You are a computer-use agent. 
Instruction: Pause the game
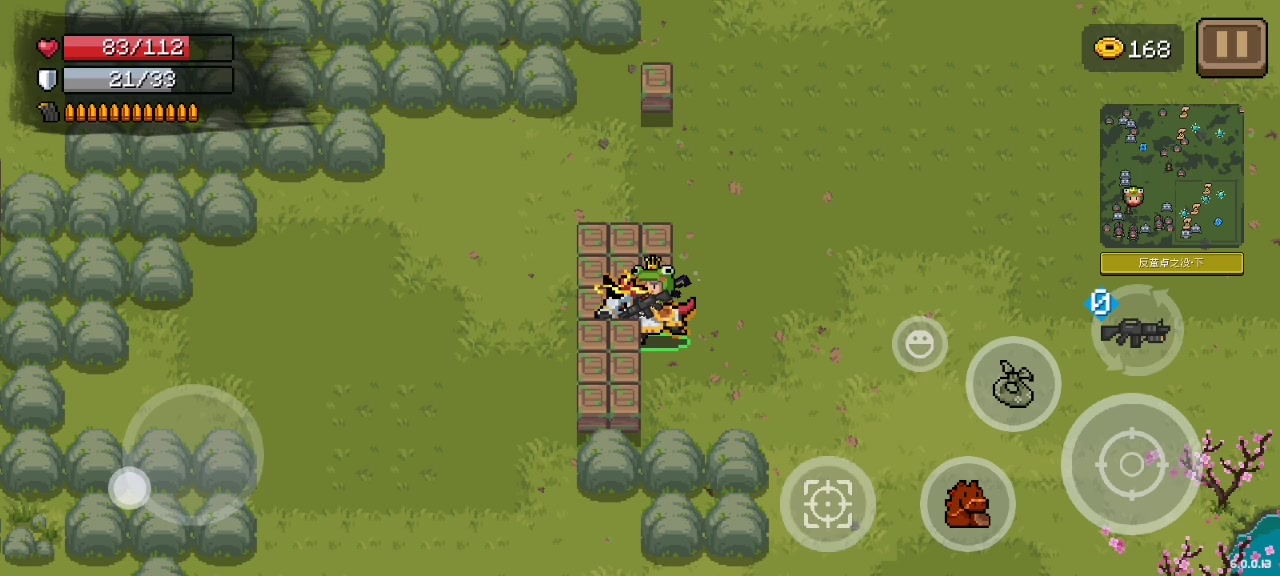(1231, 47)
